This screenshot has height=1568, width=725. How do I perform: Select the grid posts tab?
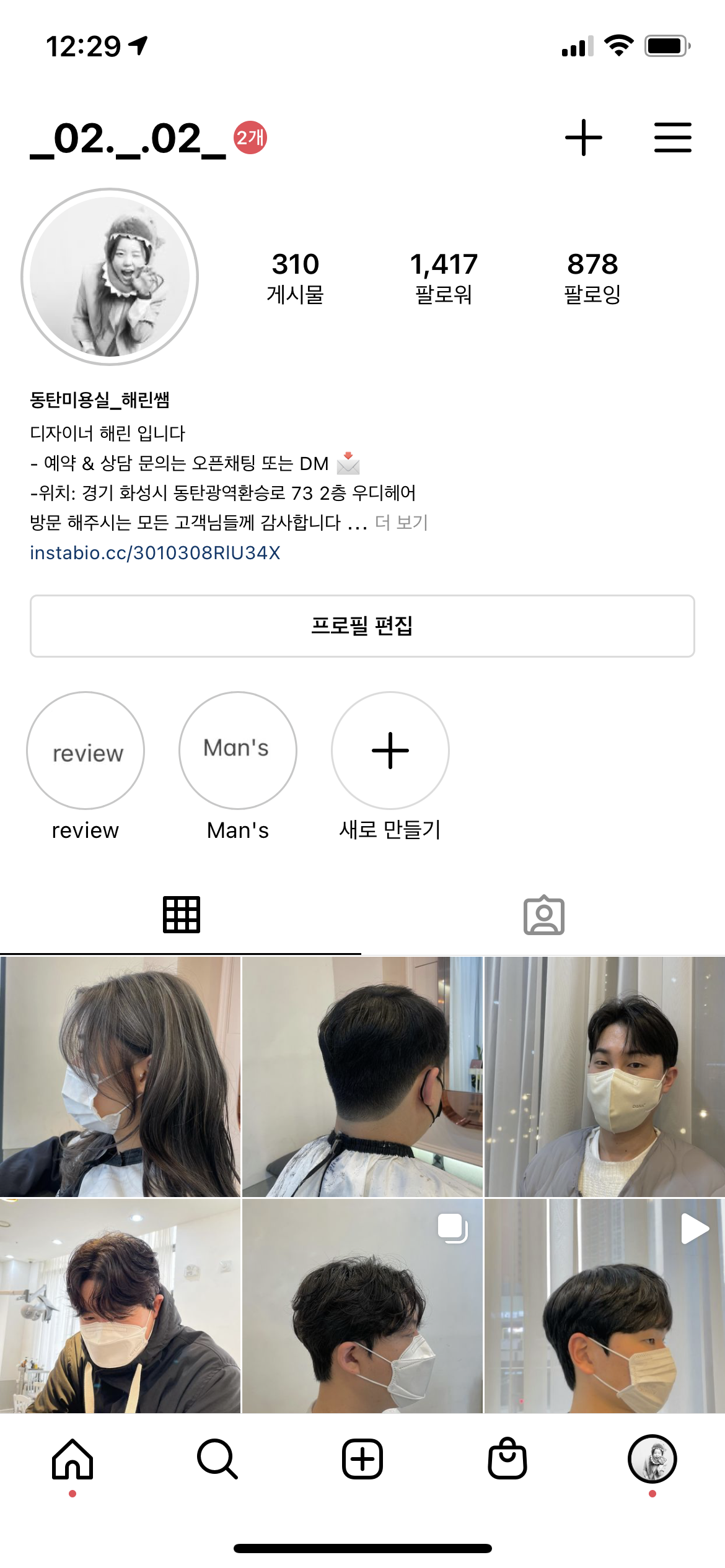click(181, 915)
